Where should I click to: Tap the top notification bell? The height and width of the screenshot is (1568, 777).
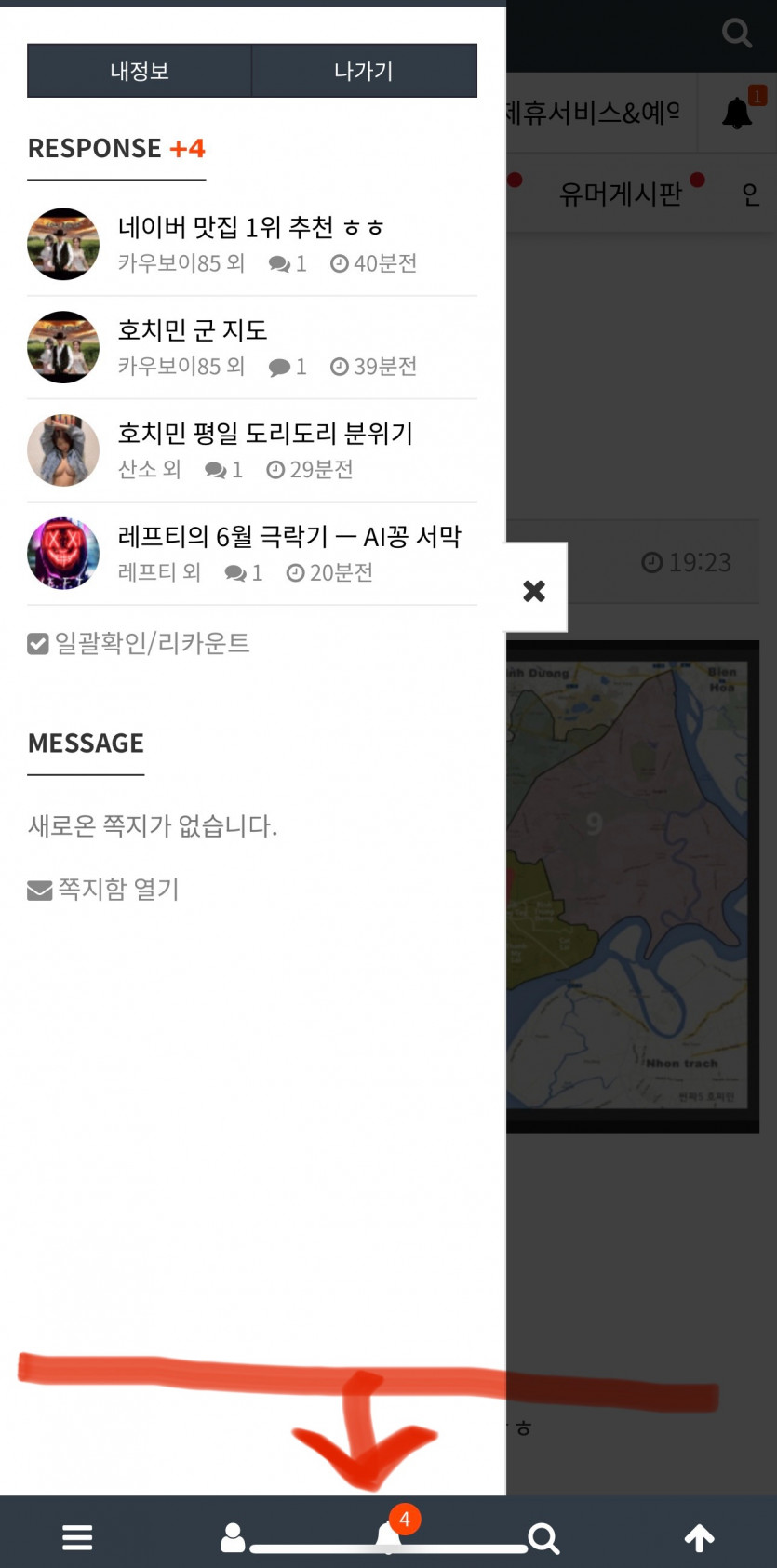point(737,113)
